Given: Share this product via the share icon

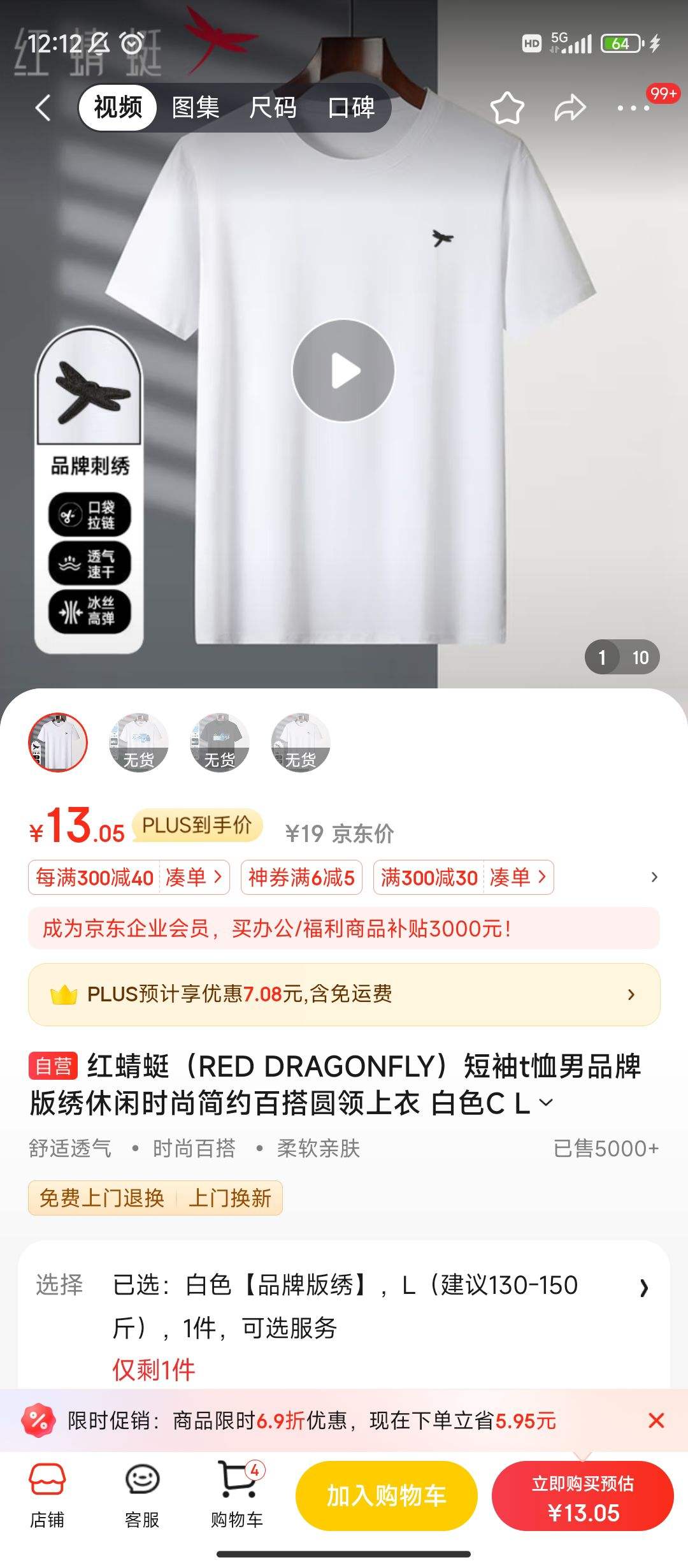Looking at the screenshot, I should tap(567, 107).
